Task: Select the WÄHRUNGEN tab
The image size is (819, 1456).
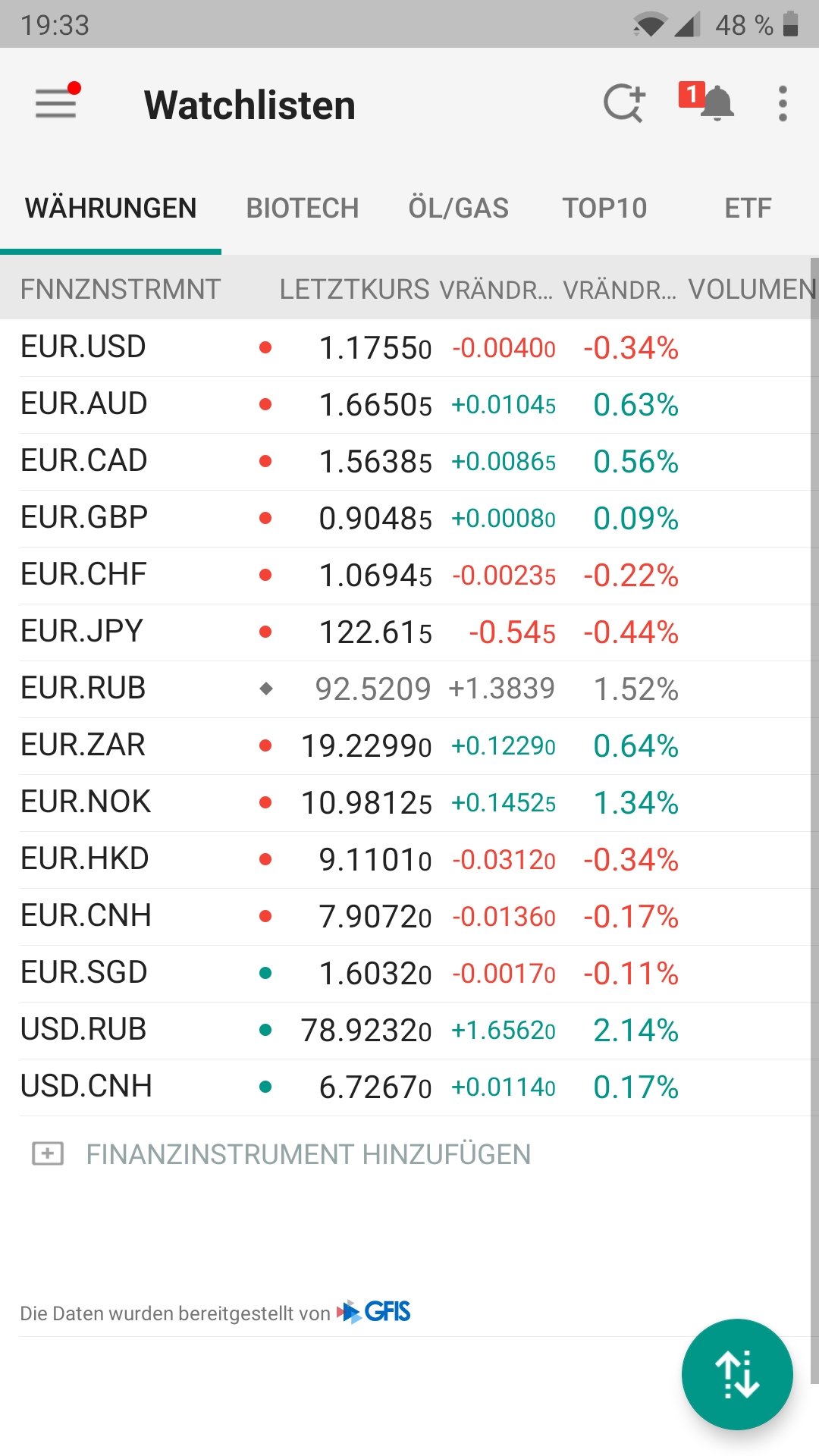Action: tap(111, 208)
